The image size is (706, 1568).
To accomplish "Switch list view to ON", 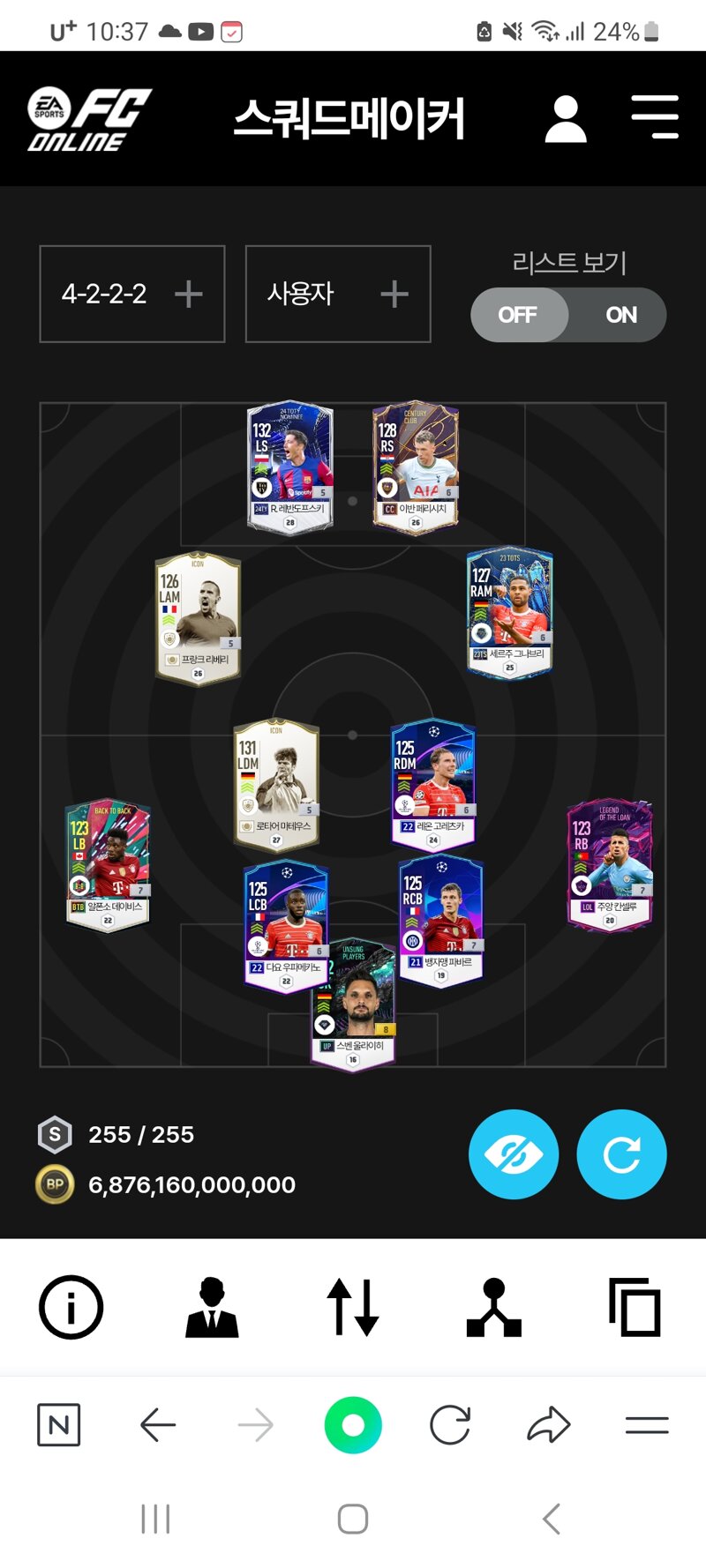I will (x=620, y=315).
